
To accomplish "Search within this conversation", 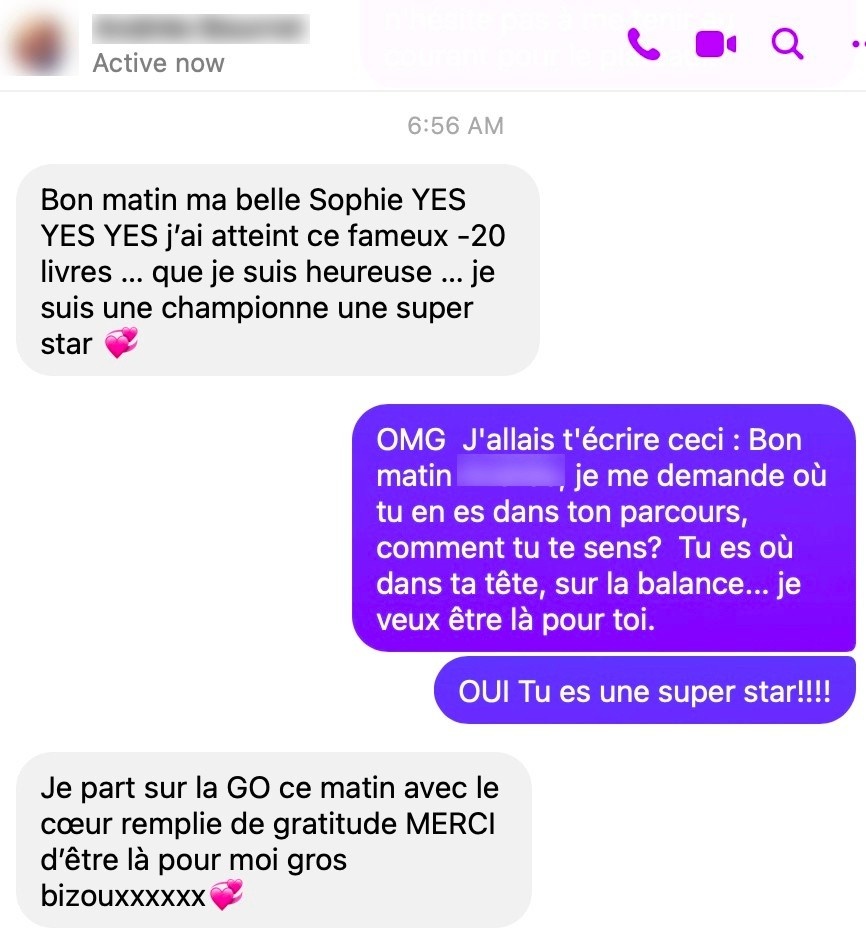I will [x=788, y=43].
